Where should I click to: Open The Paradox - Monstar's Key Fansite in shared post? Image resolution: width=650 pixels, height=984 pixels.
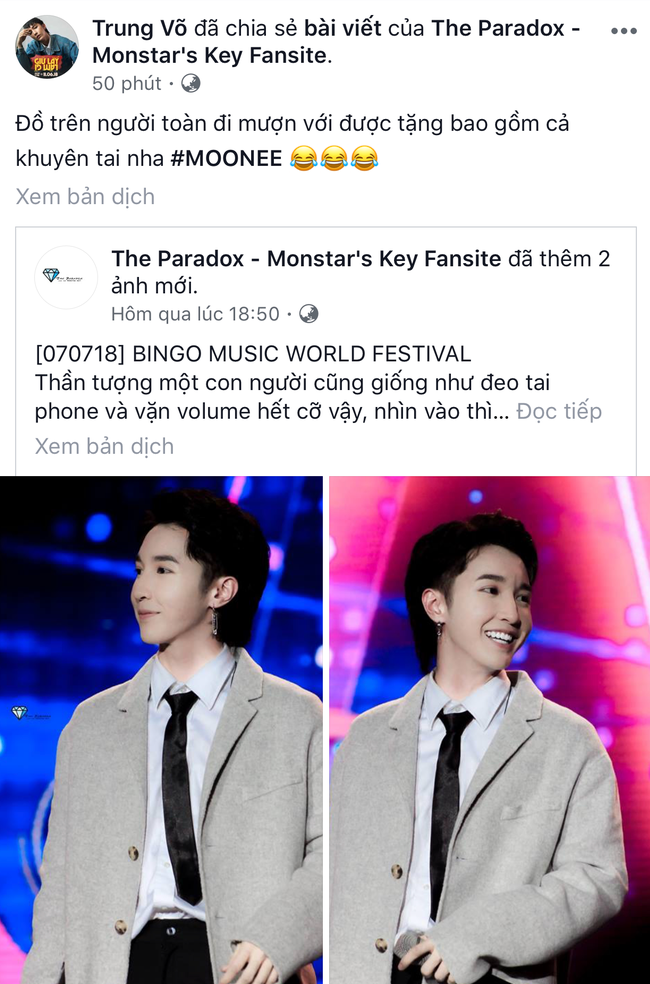click(x=306, y=259)
